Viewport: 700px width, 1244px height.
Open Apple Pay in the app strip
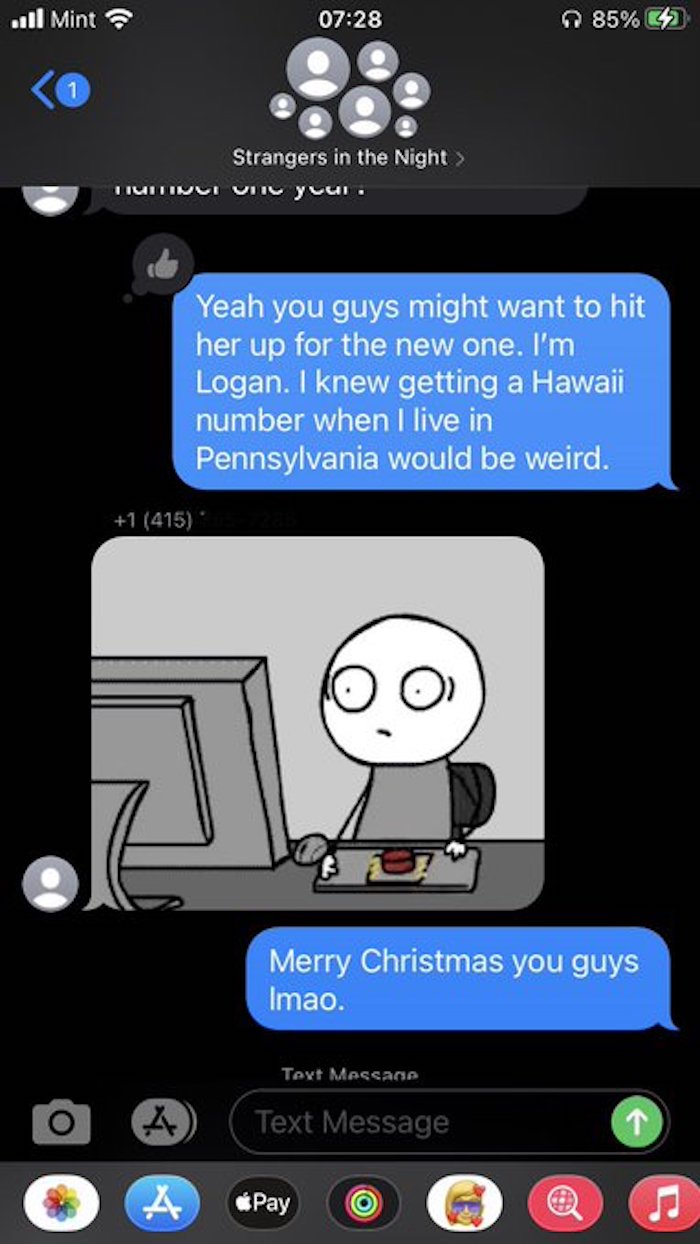point(263,1203)
